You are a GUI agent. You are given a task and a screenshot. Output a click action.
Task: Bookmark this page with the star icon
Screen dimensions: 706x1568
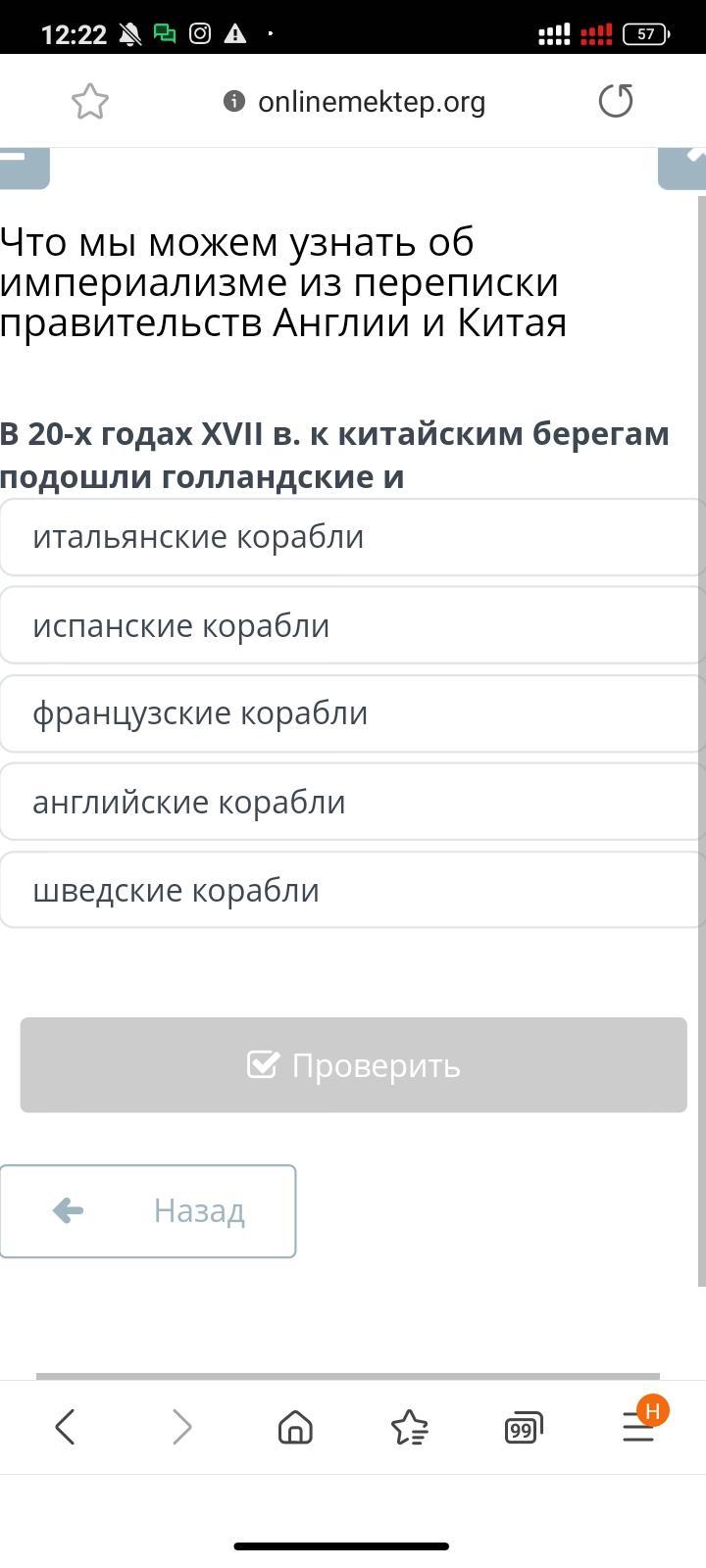(90, 102)
